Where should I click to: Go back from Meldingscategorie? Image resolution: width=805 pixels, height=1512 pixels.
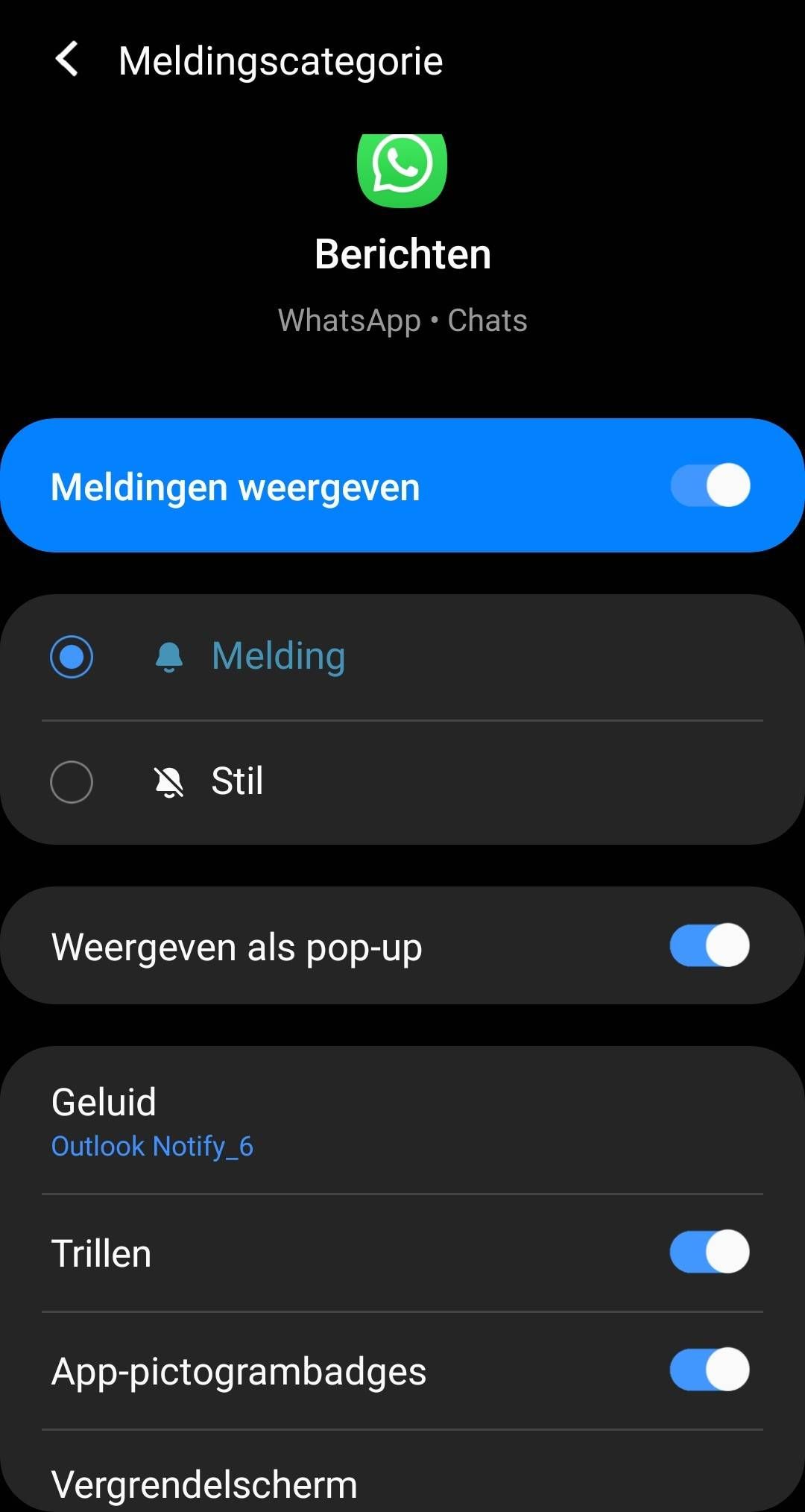(x=67, y=60)
